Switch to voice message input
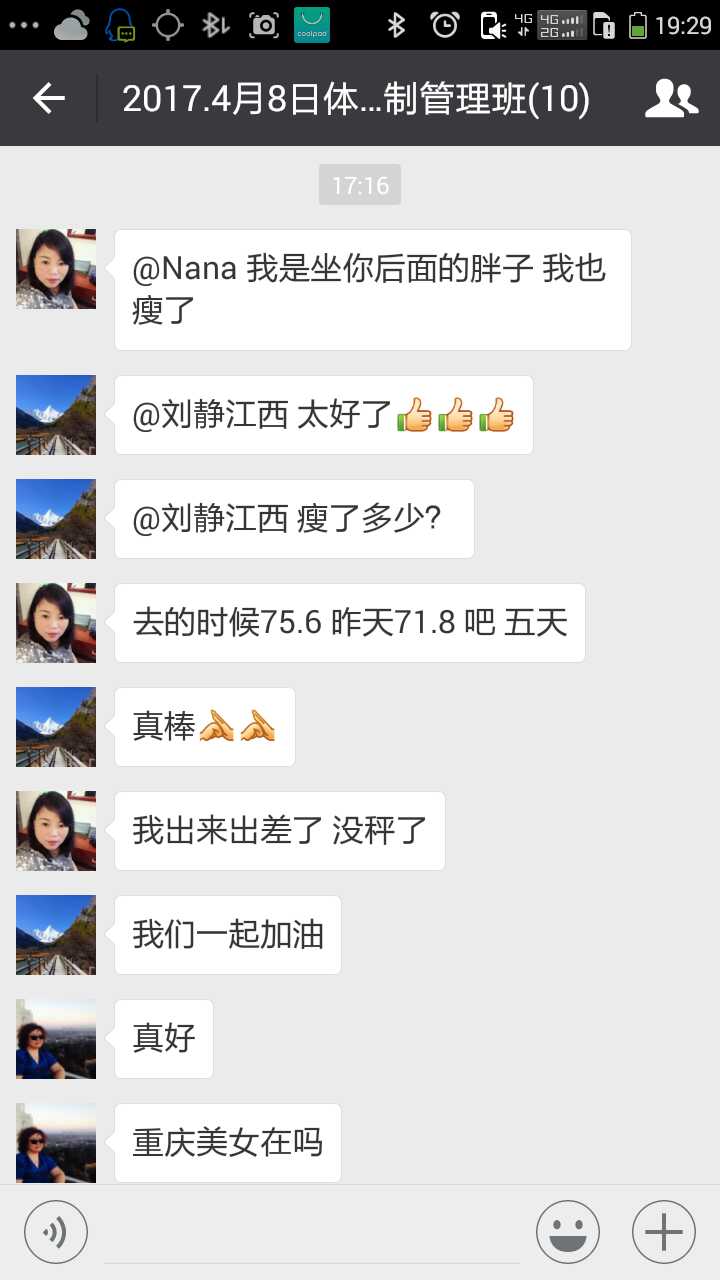The height and width of the screenshot is (1280, 720). click(56, 1232)
